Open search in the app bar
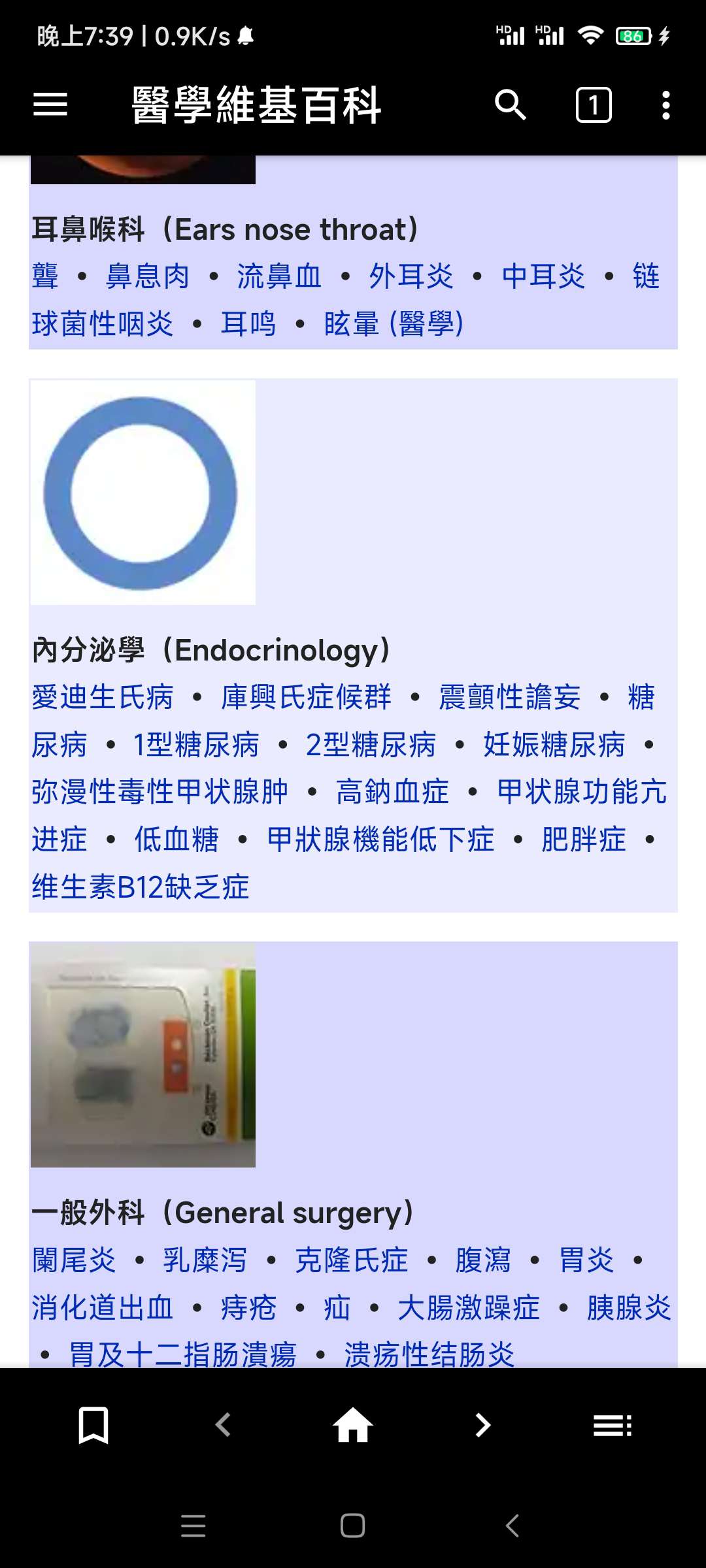Viewport: 706px width, 1568px height. coord(510,105)
